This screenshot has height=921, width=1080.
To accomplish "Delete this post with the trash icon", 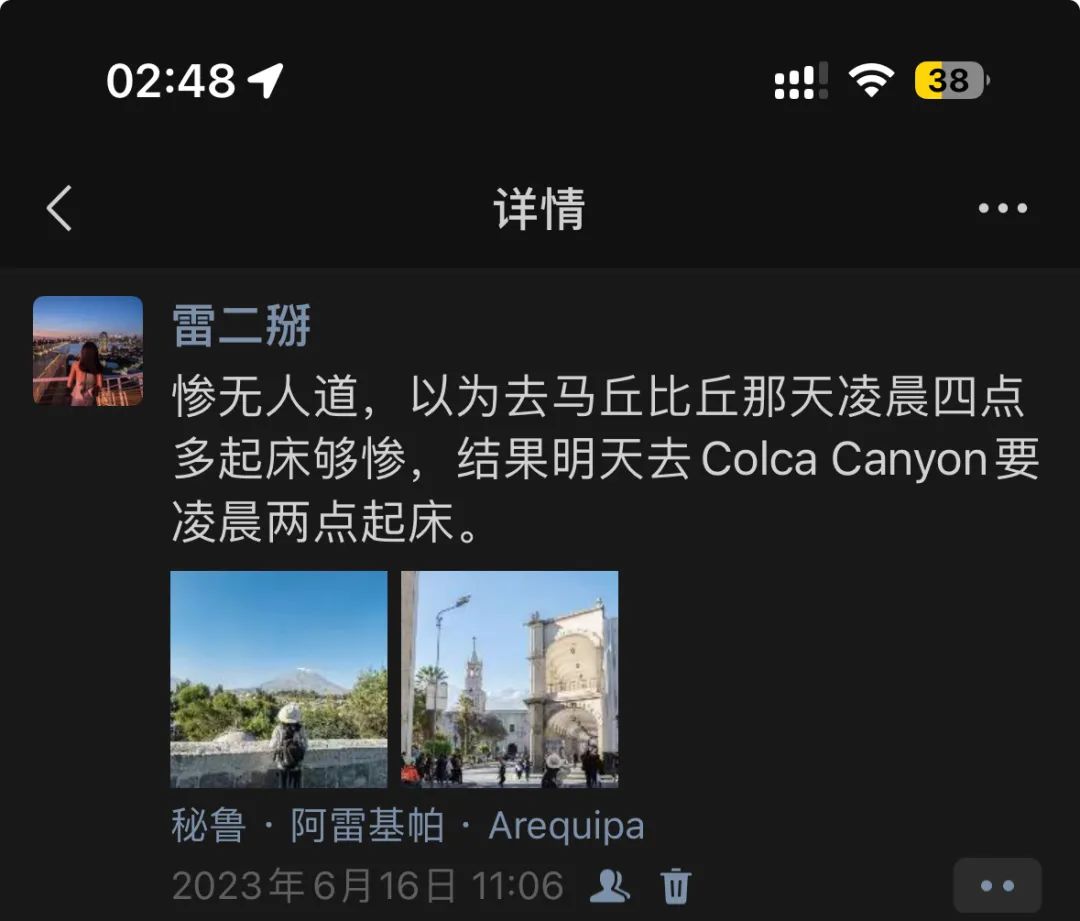I will click(x=676, y=885).
